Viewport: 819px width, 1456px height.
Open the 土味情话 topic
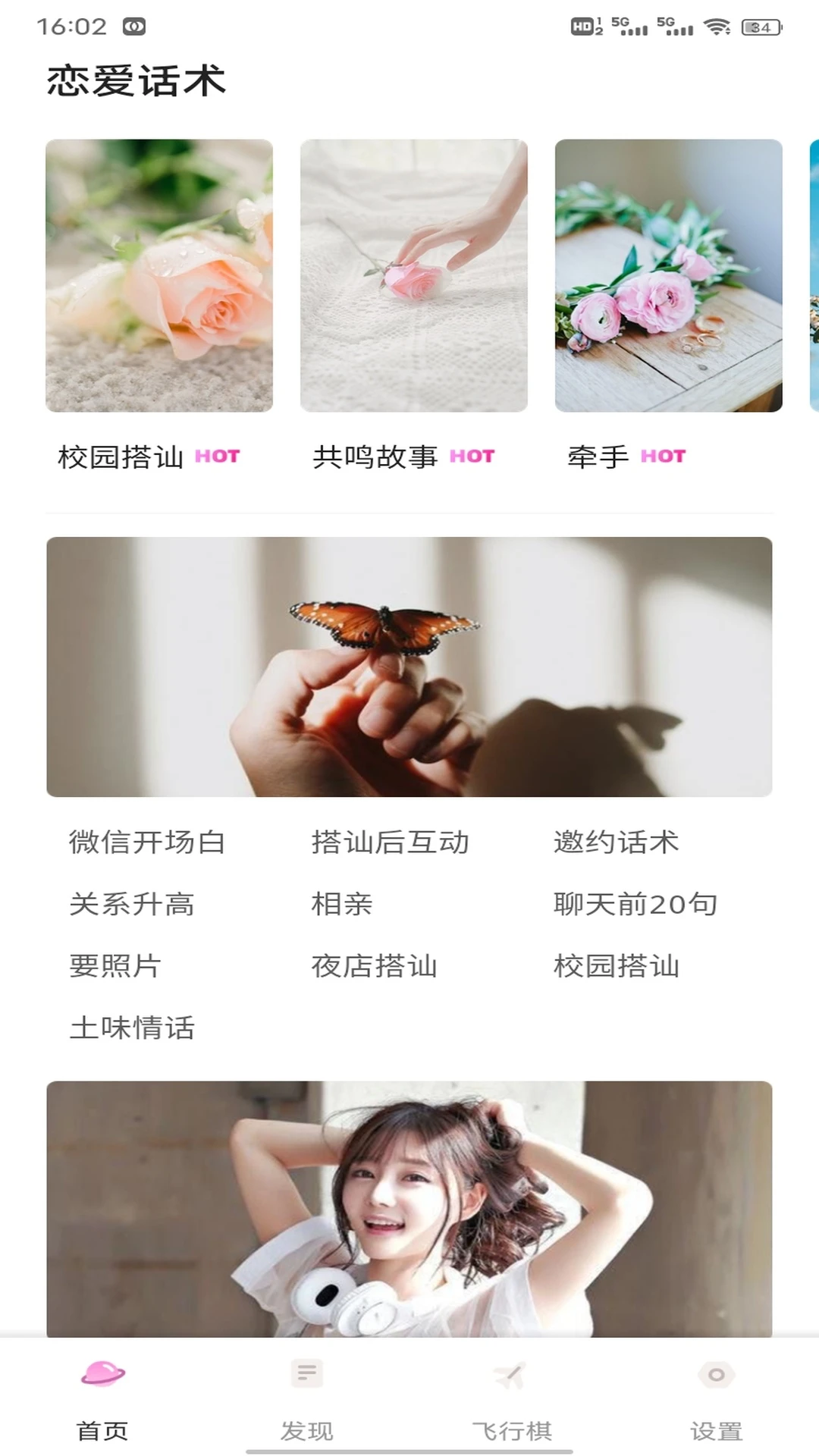click(132, 1028)
